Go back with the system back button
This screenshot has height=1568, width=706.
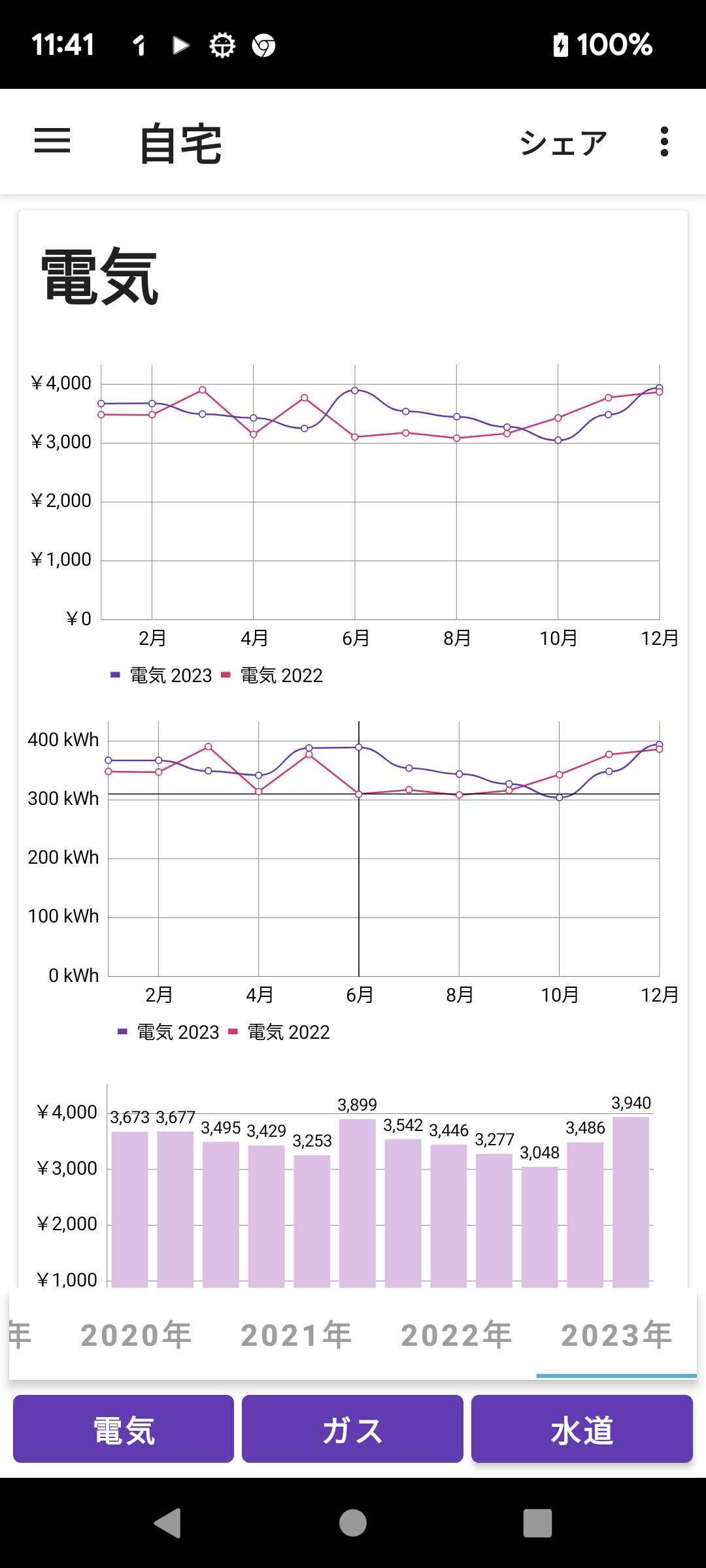168,1523
